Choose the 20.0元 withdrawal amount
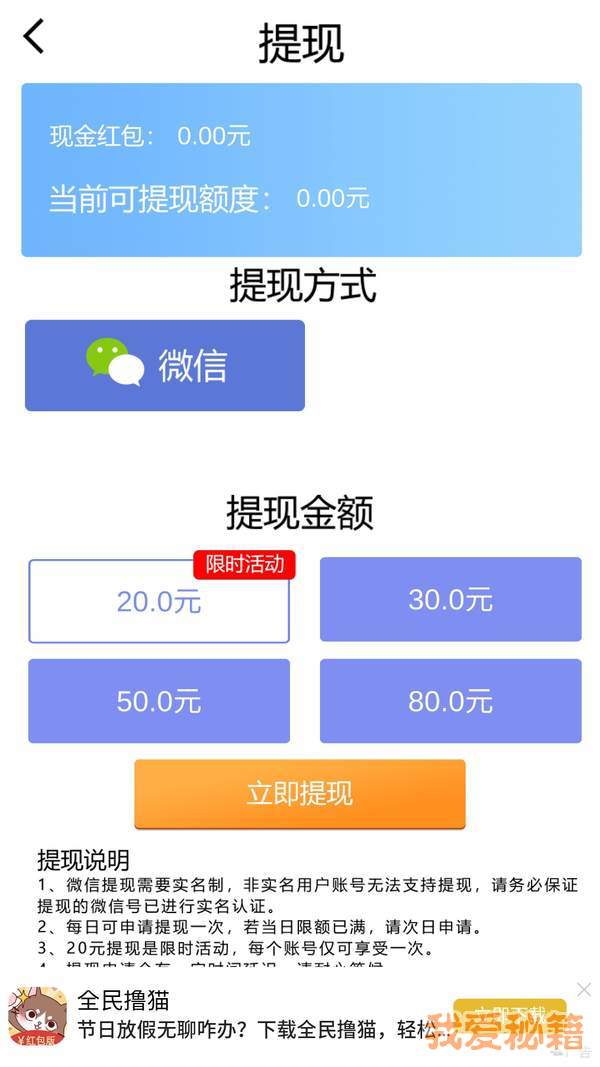The height and width of the screenshot is (1067, 600). point(159,601)
